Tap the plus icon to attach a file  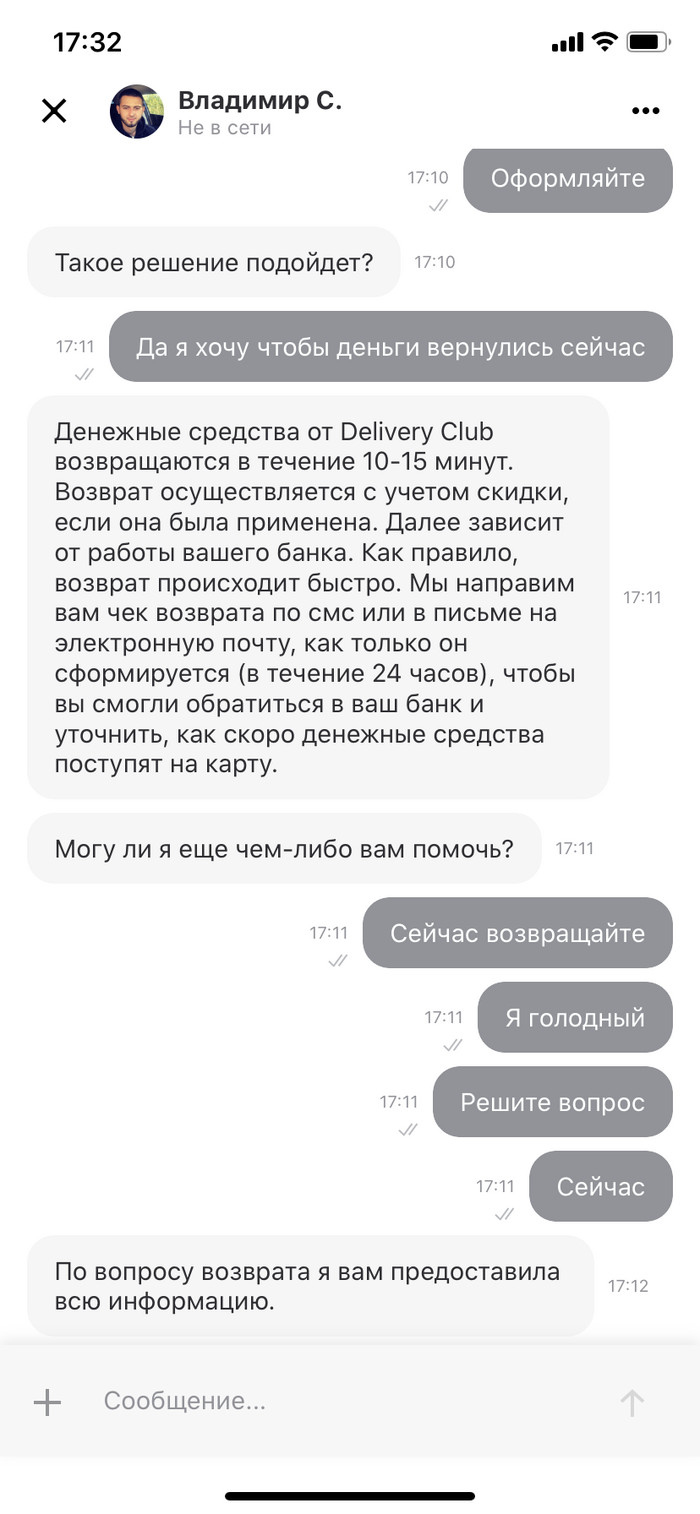47,1402
